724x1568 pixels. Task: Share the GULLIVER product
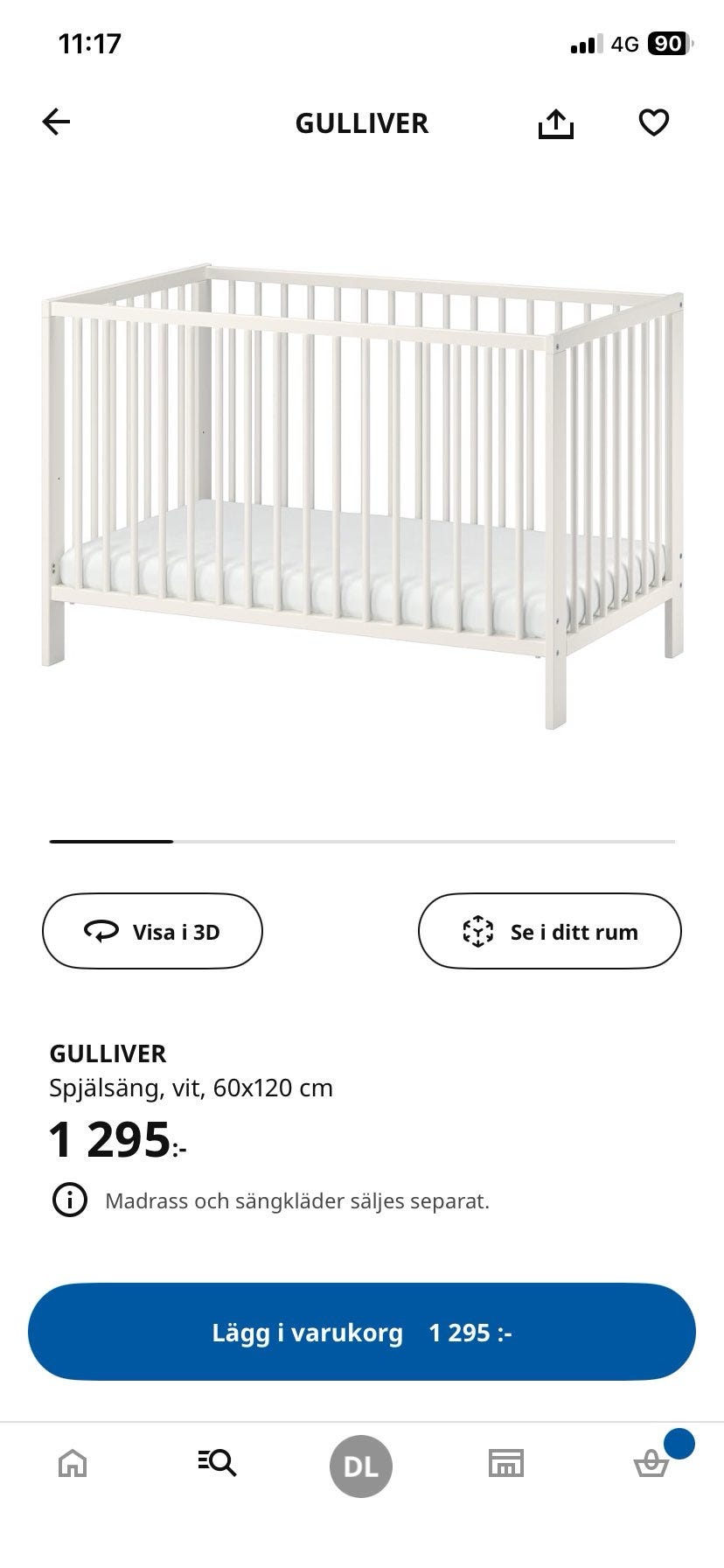555,123
